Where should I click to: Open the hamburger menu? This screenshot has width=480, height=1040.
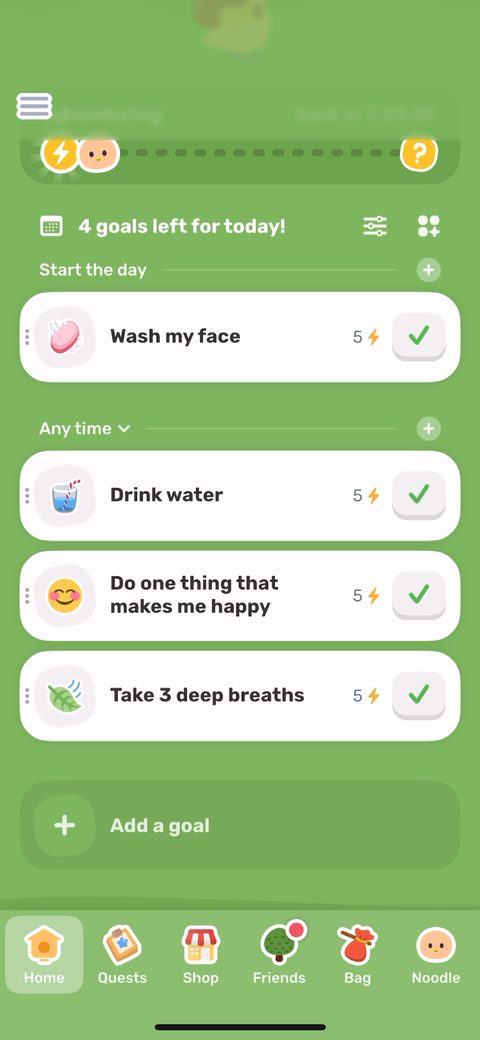(34, 106)
